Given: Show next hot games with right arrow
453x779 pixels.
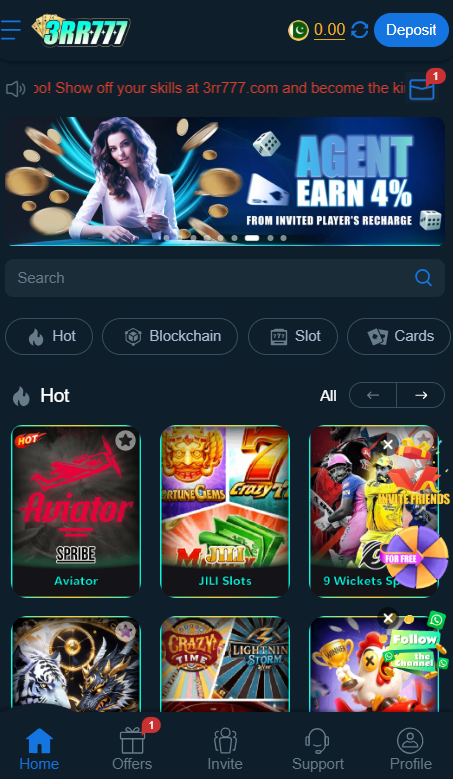Looking at the screenshot, I should [421, 395].
